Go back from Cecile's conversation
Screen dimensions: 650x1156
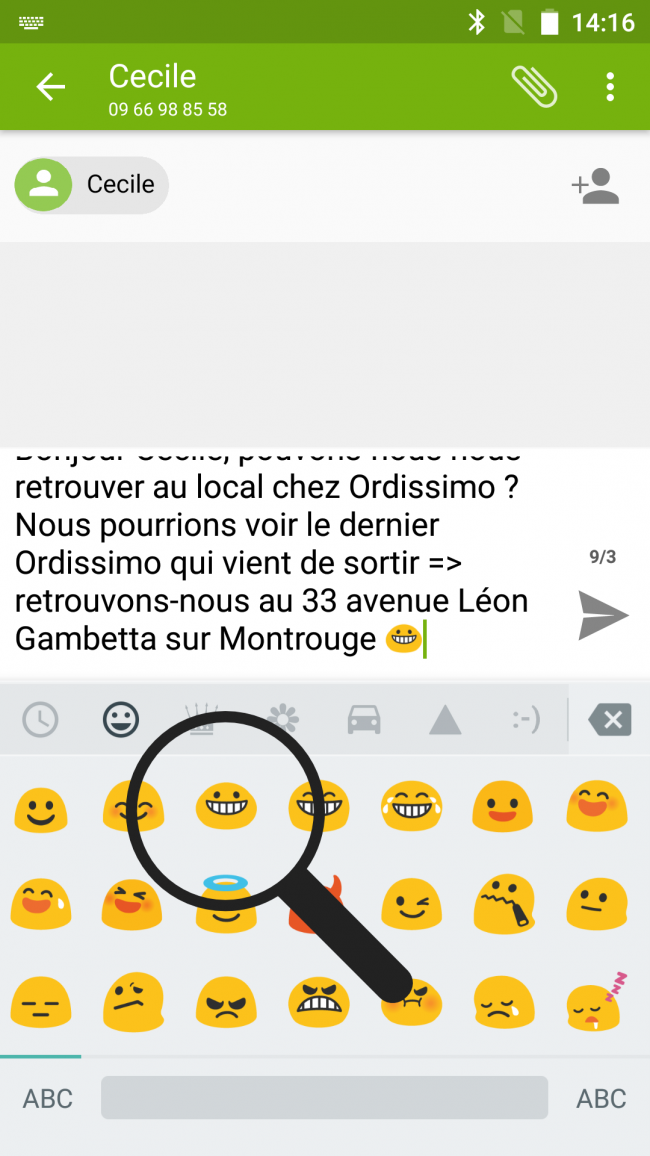pyautogui.click(x=50, y=87)
